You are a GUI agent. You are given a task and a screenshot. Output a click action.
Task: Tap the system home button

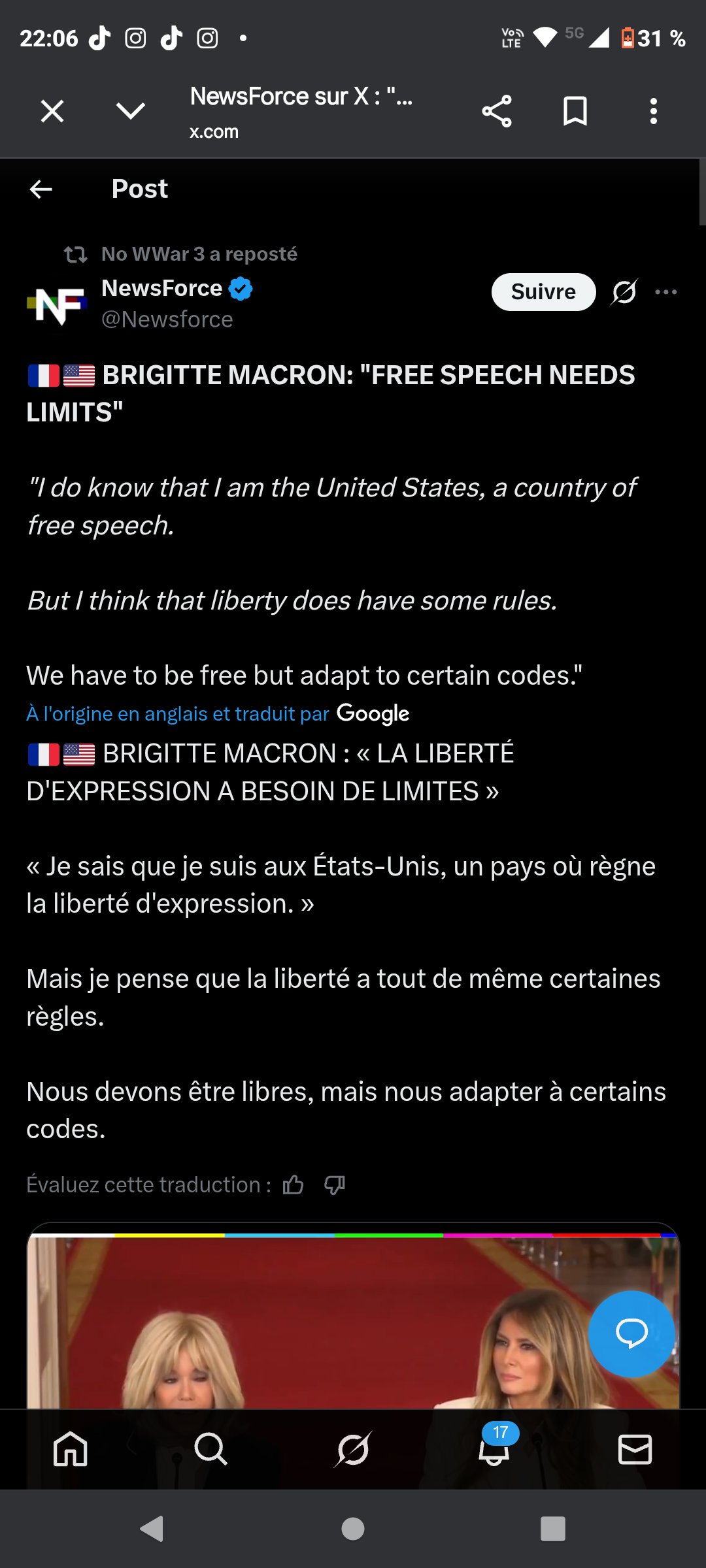[353, 1529]
